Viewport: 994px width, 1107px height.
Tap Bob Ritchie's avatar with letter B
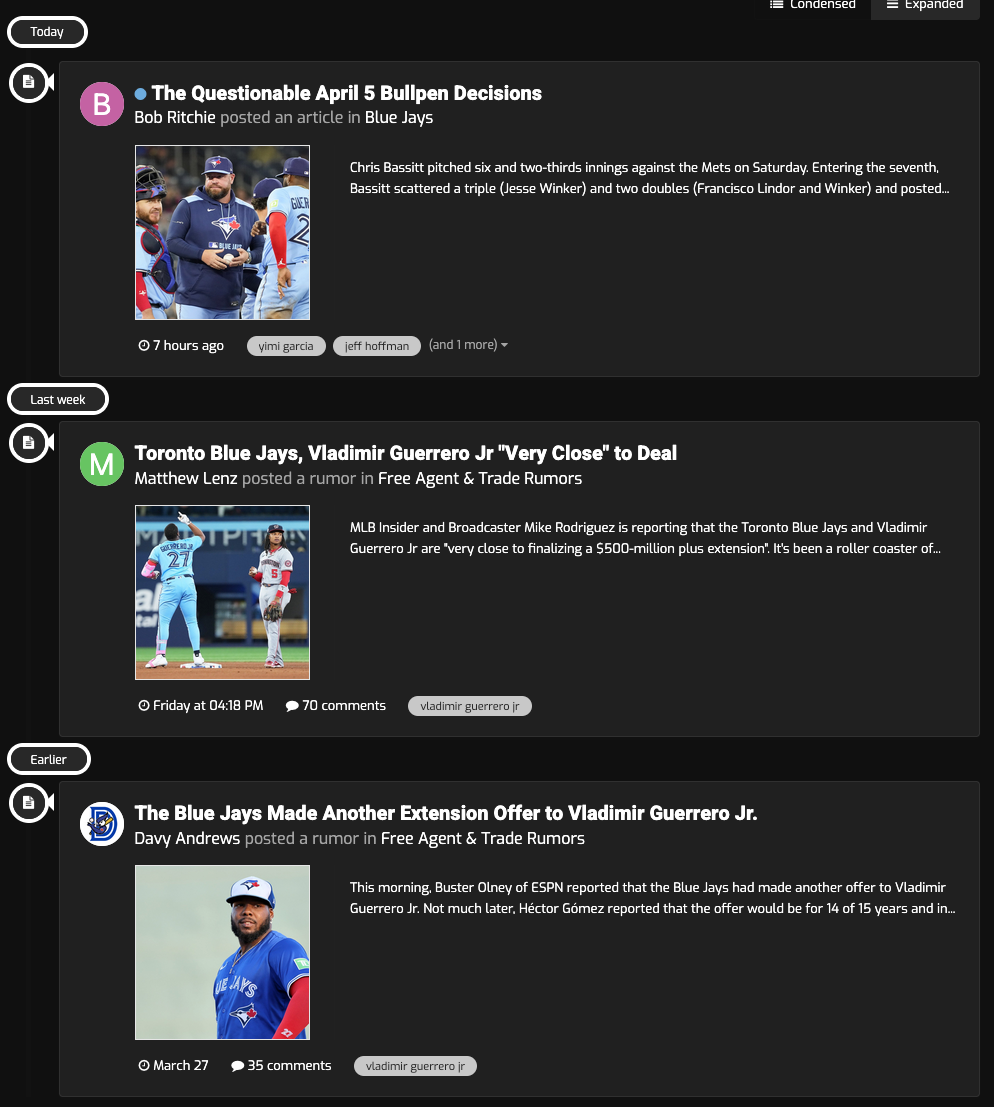(101, 104)
